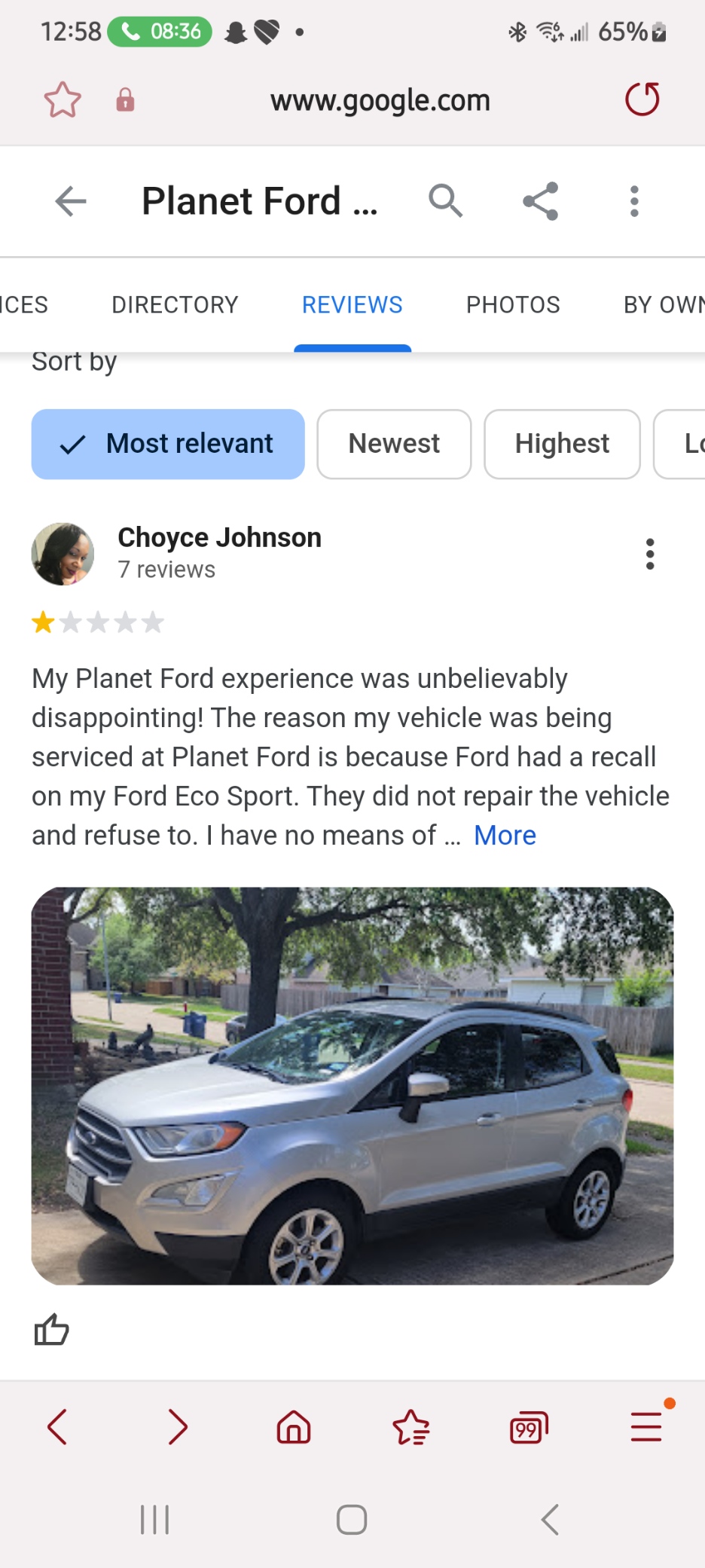705x1568 pixels.
Task: Search within Planet Ford listing
Action: (x=445, y=201)
